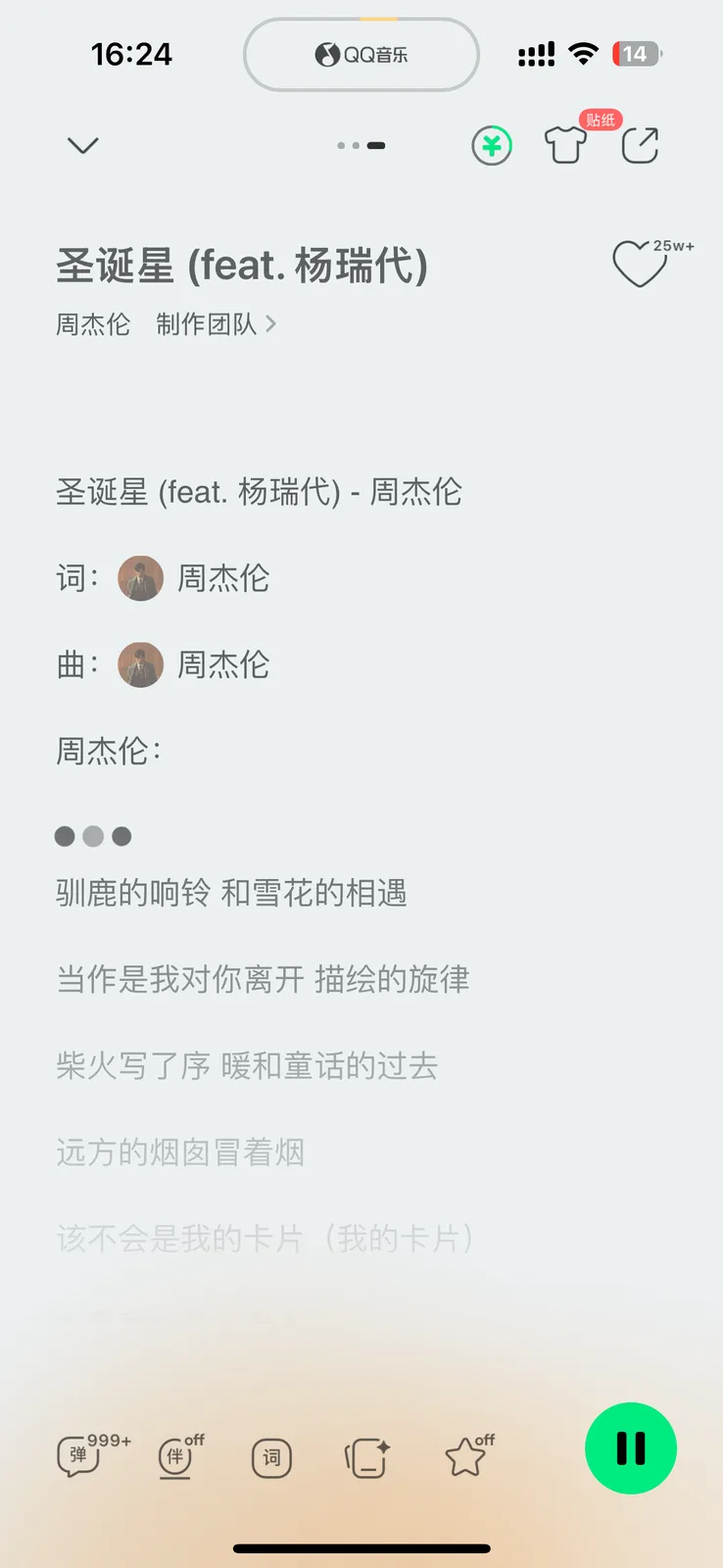The width and height of the screenshot is (723, 1568).
Task: Collapse the player with the down chevron
Action: pyautogui.click(x=83, y=146)
